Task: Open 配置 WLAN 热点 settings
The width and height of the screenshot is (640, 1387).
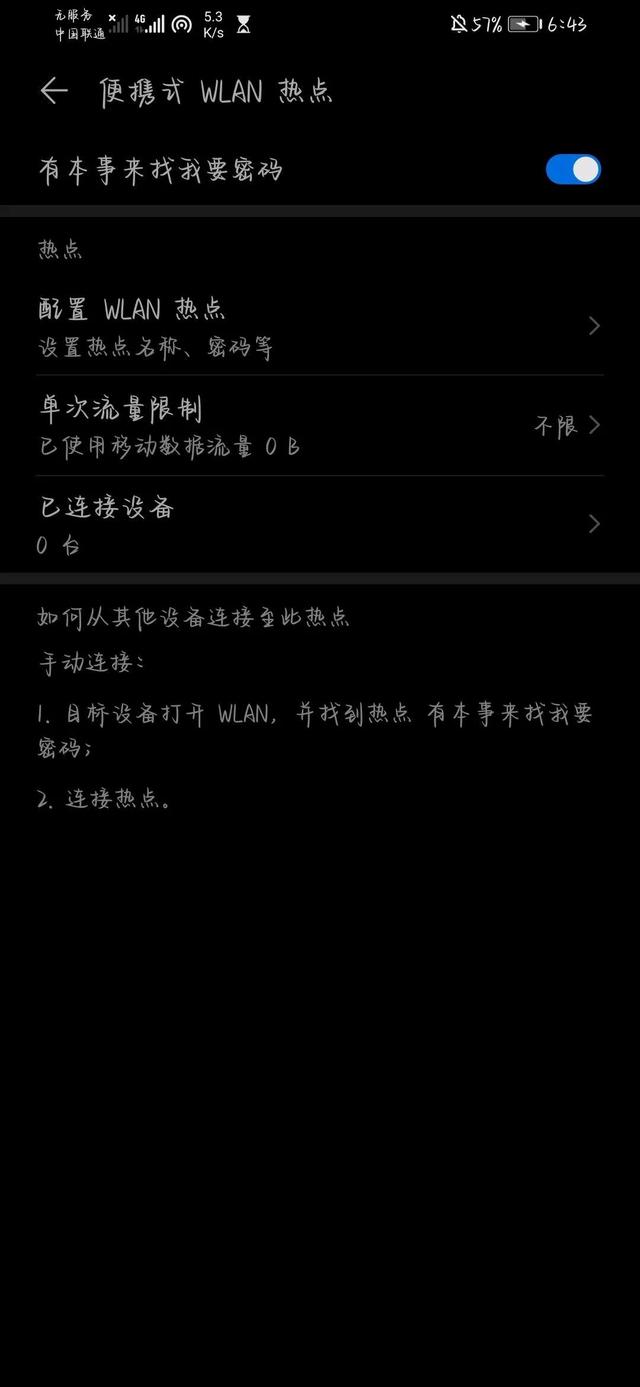Action: click(320, 326)
